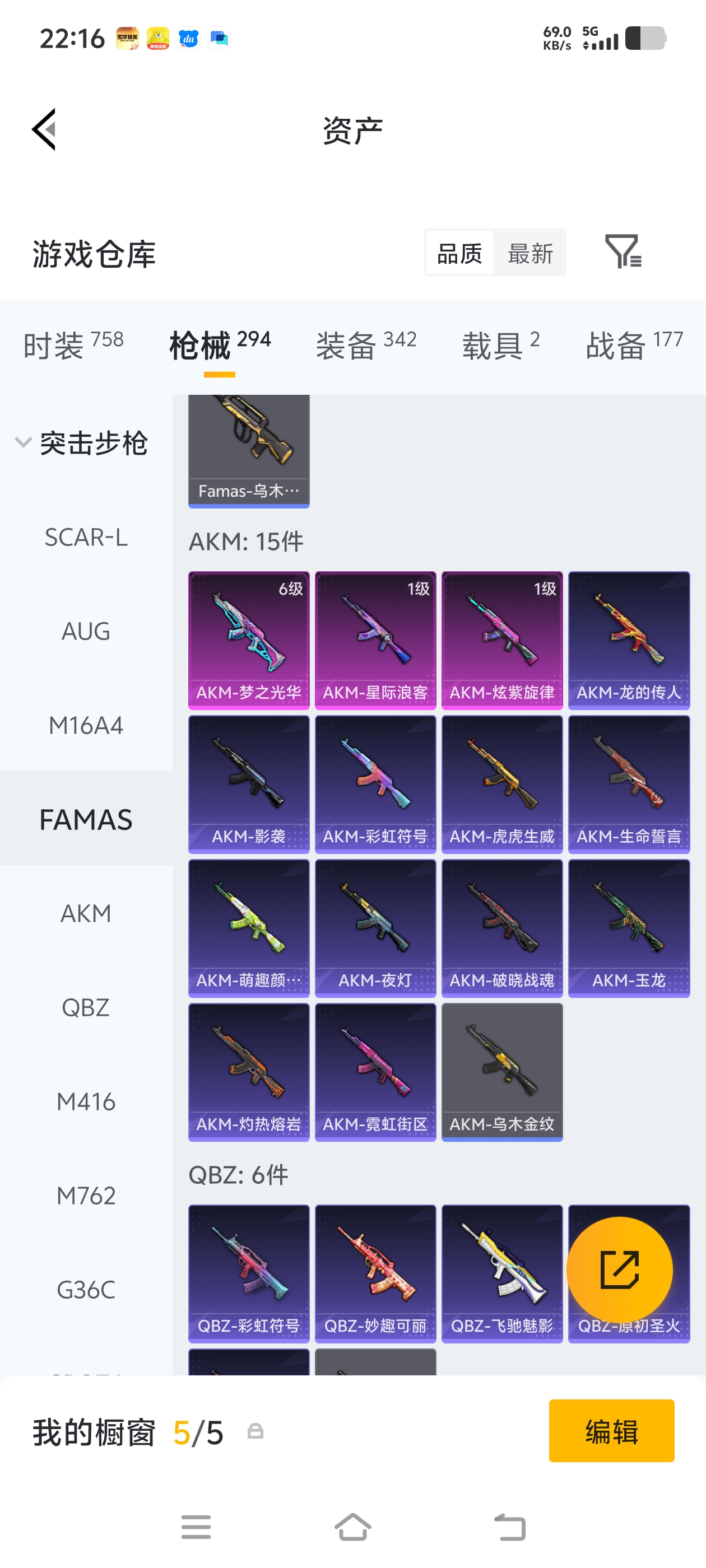Go to the system home screen
706x1568 pixels.
tap(352, 1527)
